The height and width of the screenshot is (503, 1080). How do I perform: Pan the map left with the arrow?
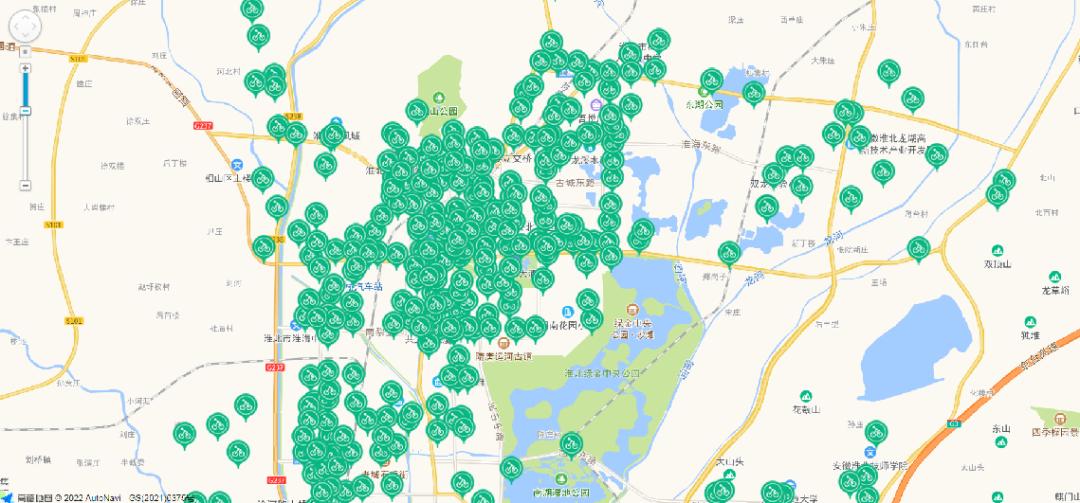point(14,27)
